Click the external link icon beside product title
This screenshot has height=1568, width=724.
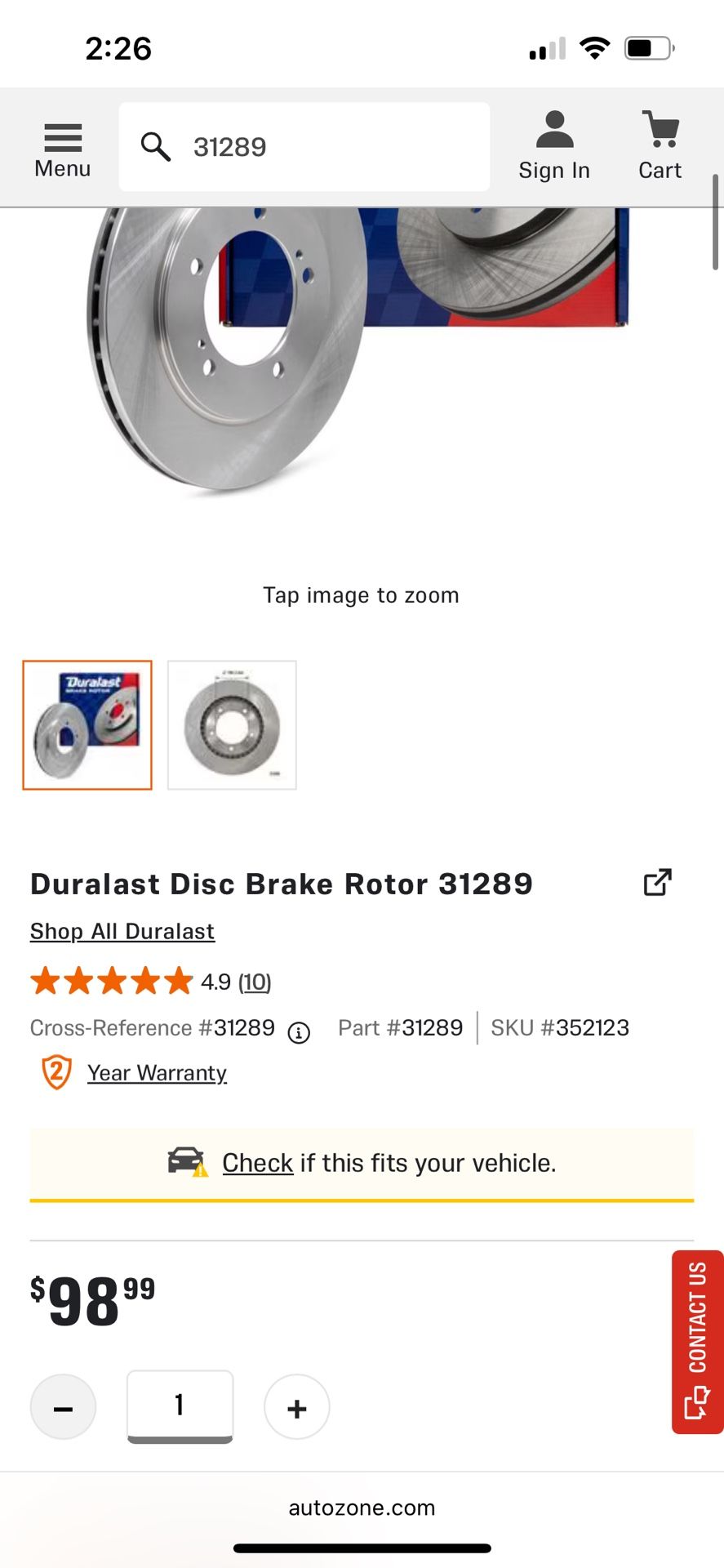tap(658, 883)
